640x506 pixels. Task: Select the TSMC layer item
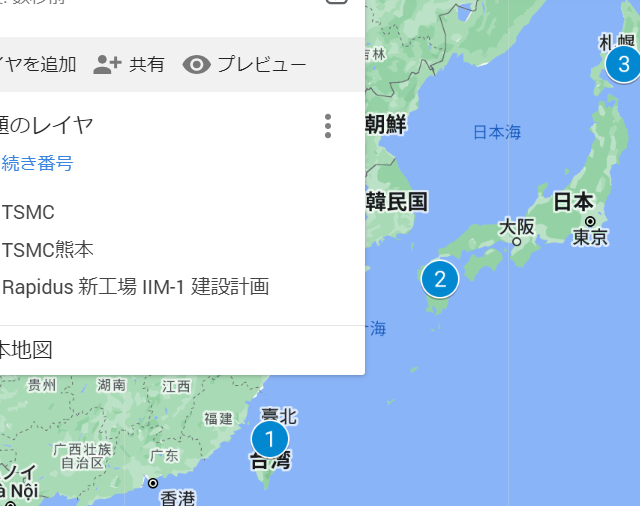click(x=28, y=212)
